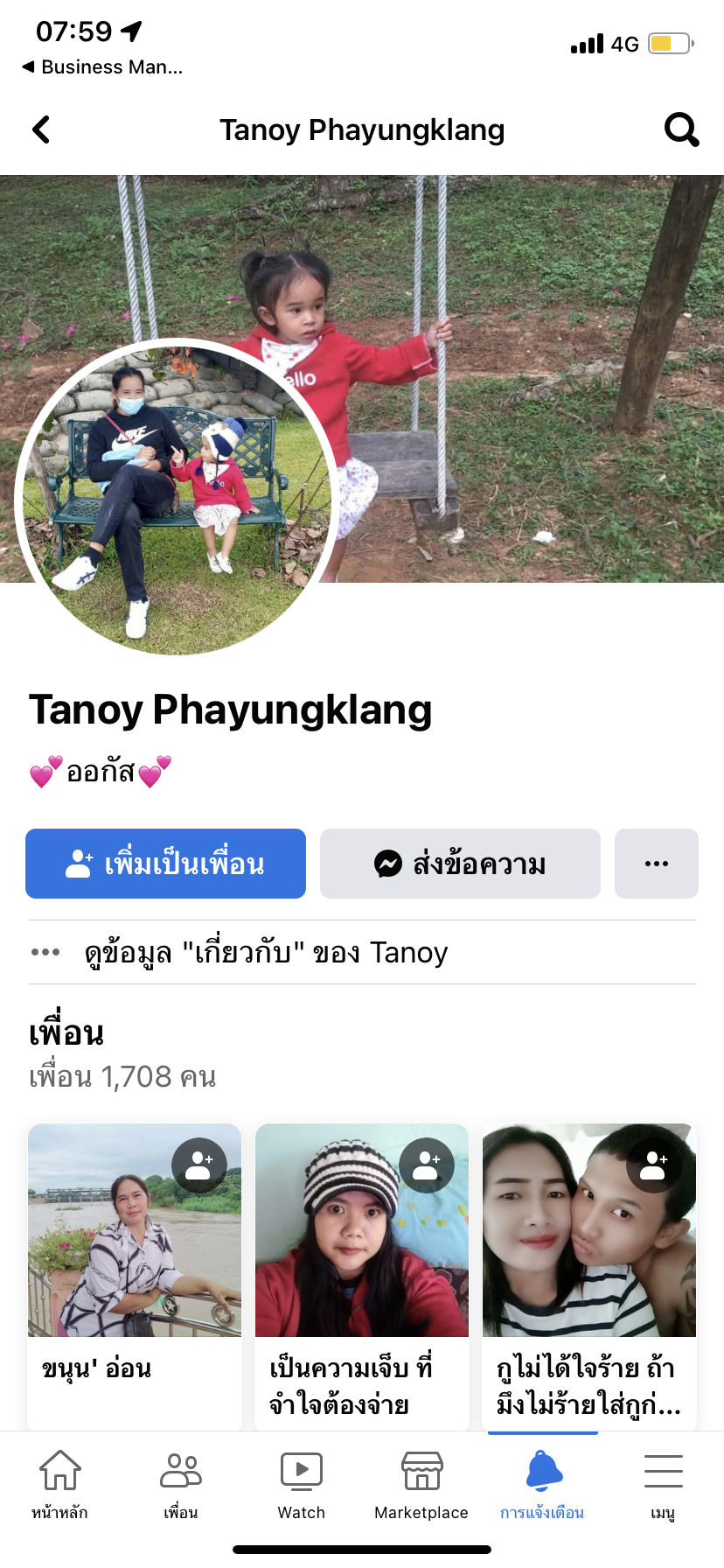Add กูไม่ได้ใจร้าย as a friend
The height and width of the screenshot is (1568, 724).
654,1165
